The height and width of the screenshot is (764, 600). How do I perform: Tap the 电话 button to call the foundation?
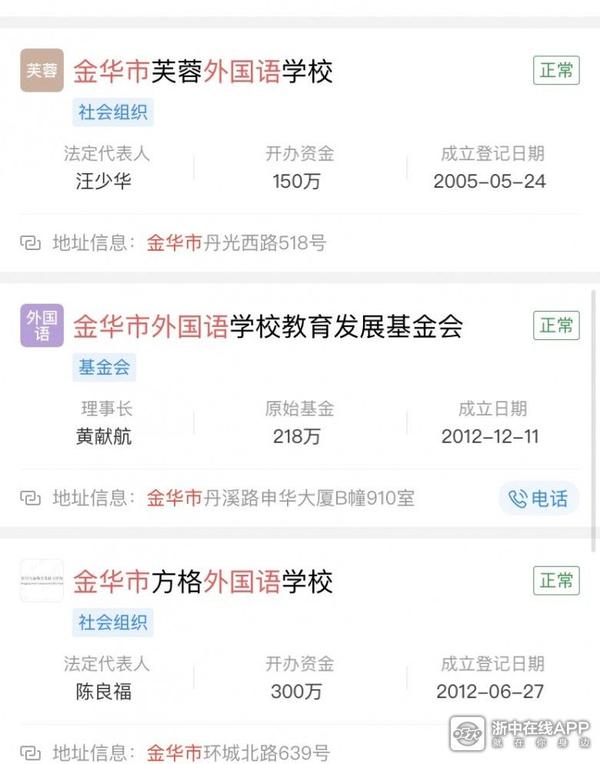(538, 498)
